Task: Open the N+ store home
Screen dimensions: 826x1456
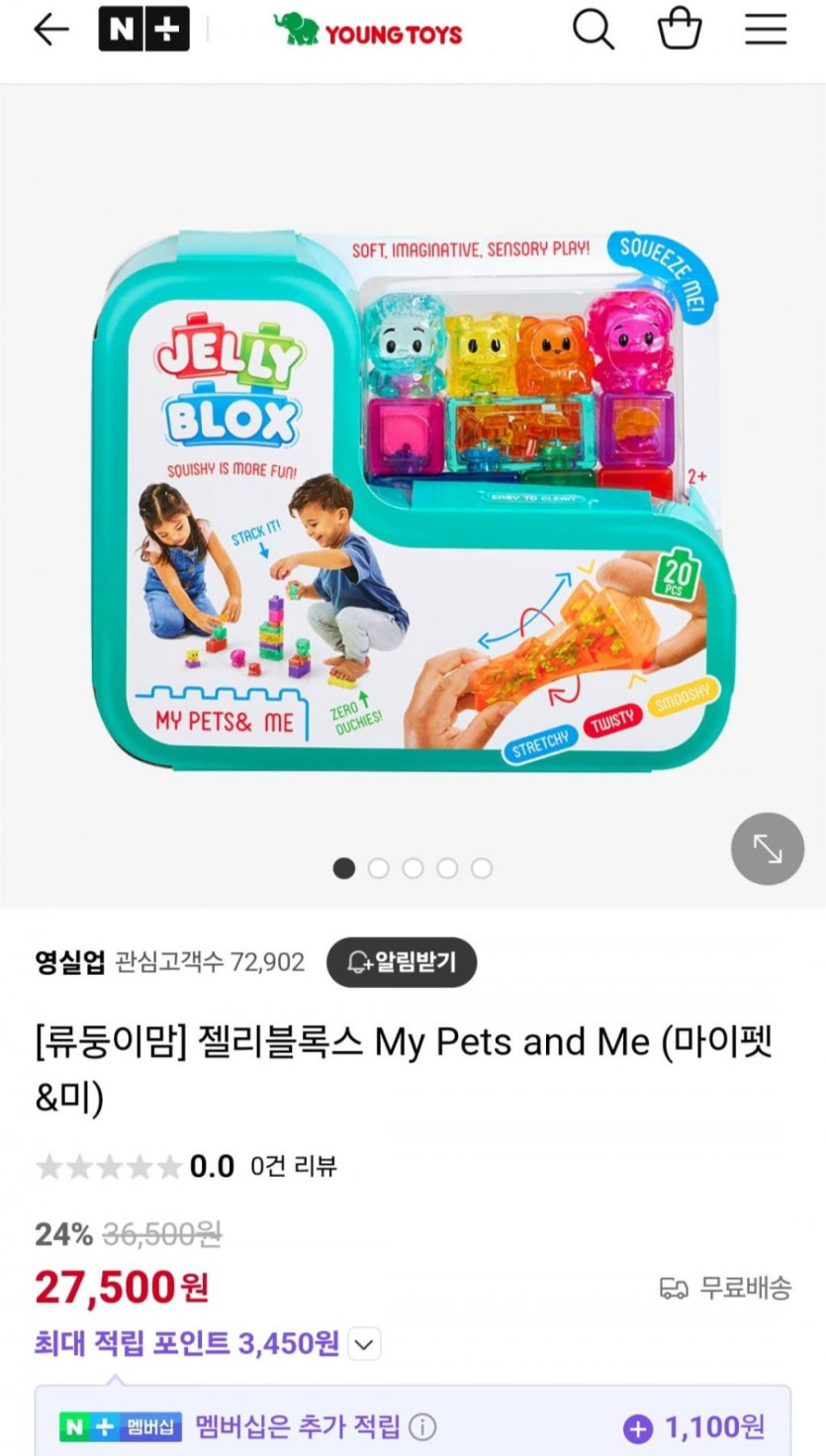Action: click(143, 31)
